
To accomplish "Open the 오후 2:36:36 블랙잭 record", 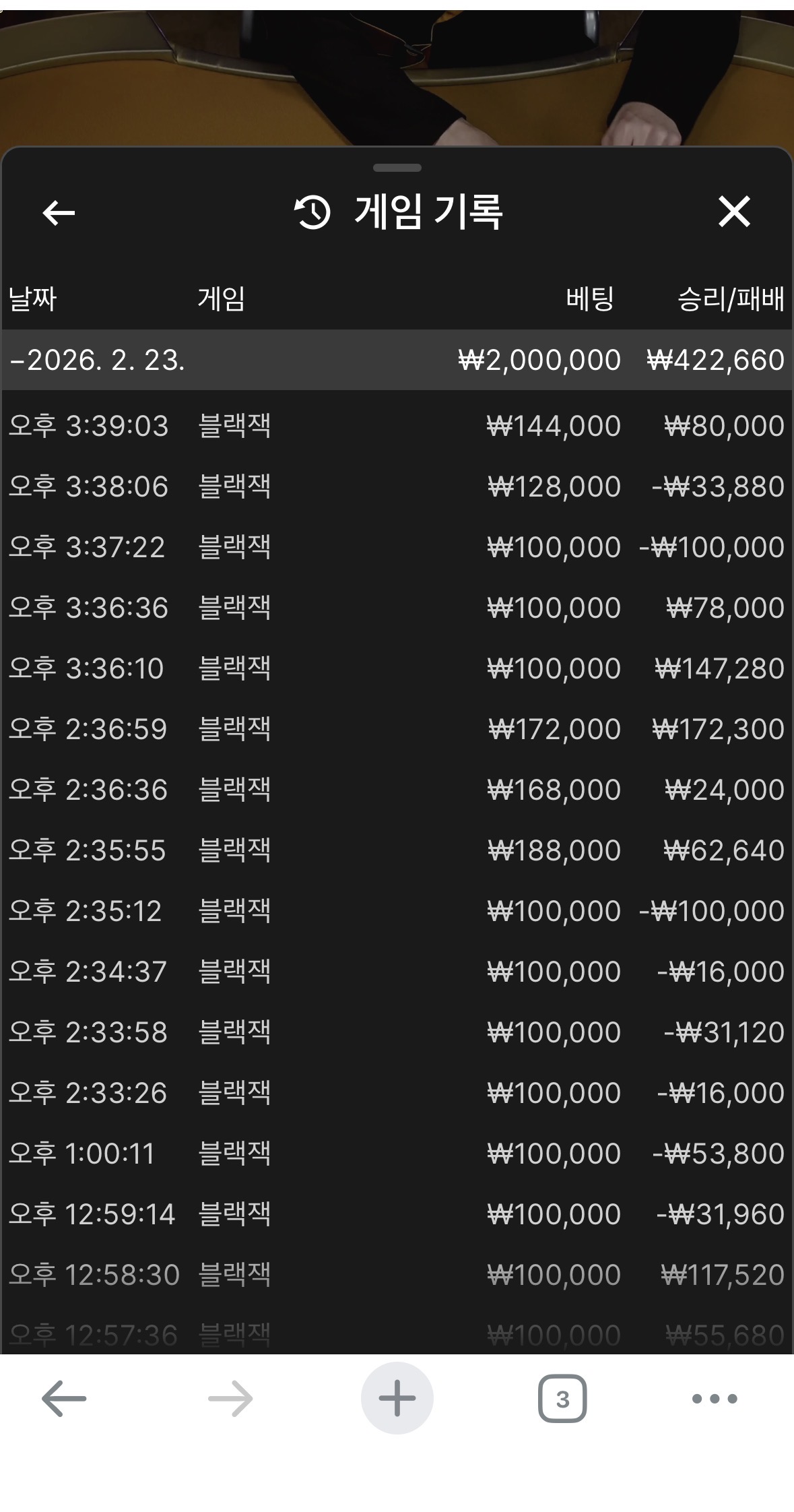I will point(396,790).
